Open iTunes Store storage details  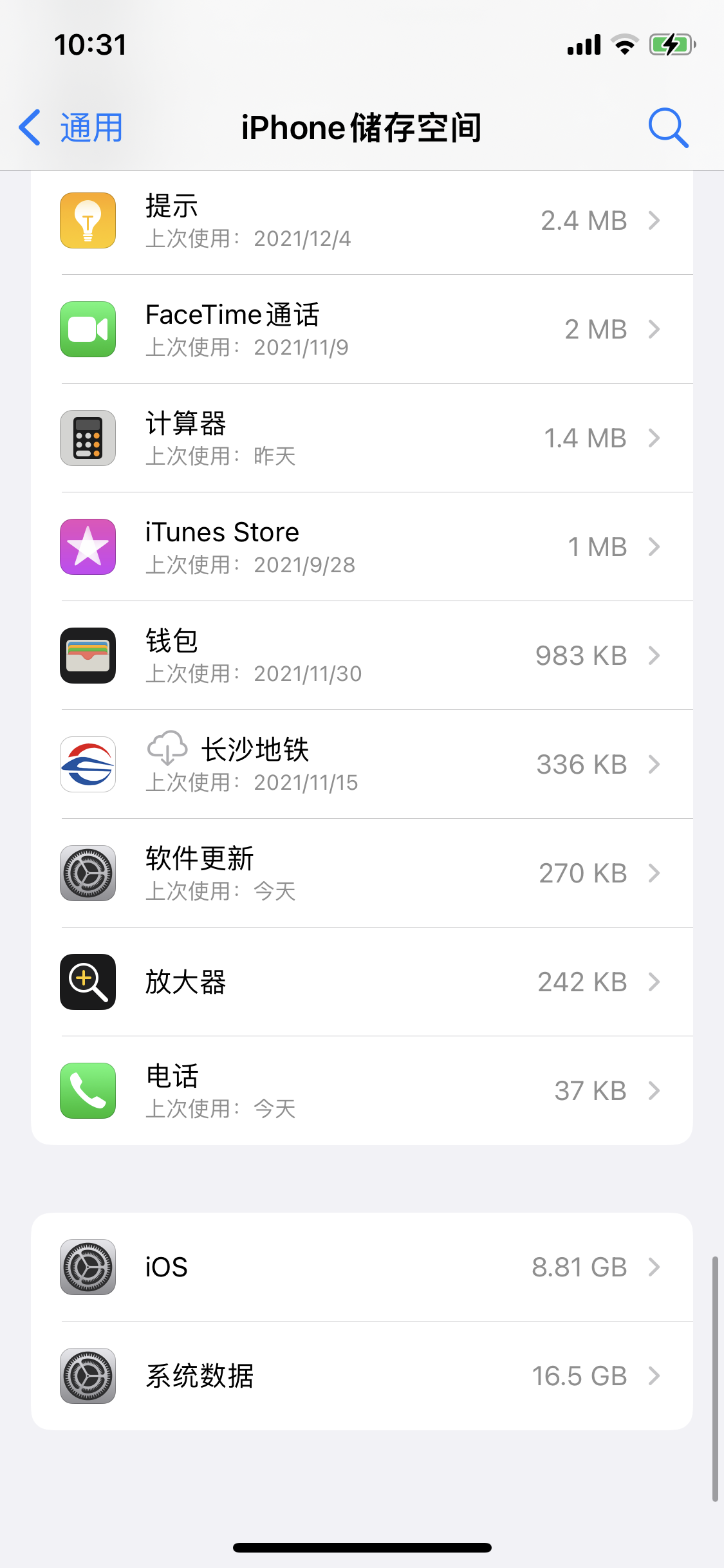362,547
